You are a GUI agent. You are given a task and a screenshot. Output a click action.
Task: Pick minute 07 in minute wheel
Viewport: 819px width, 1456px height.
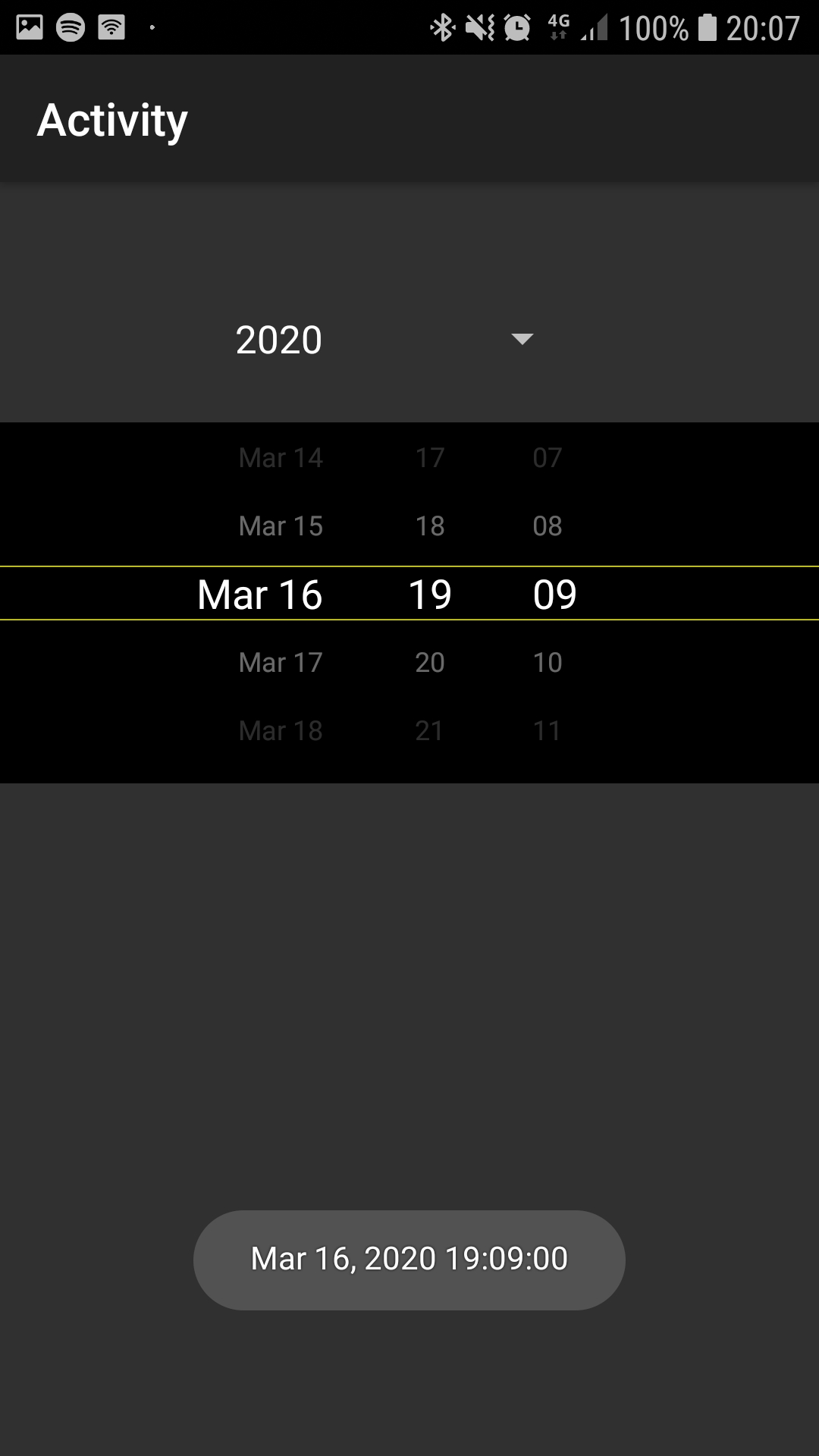(x=548, y=458)
